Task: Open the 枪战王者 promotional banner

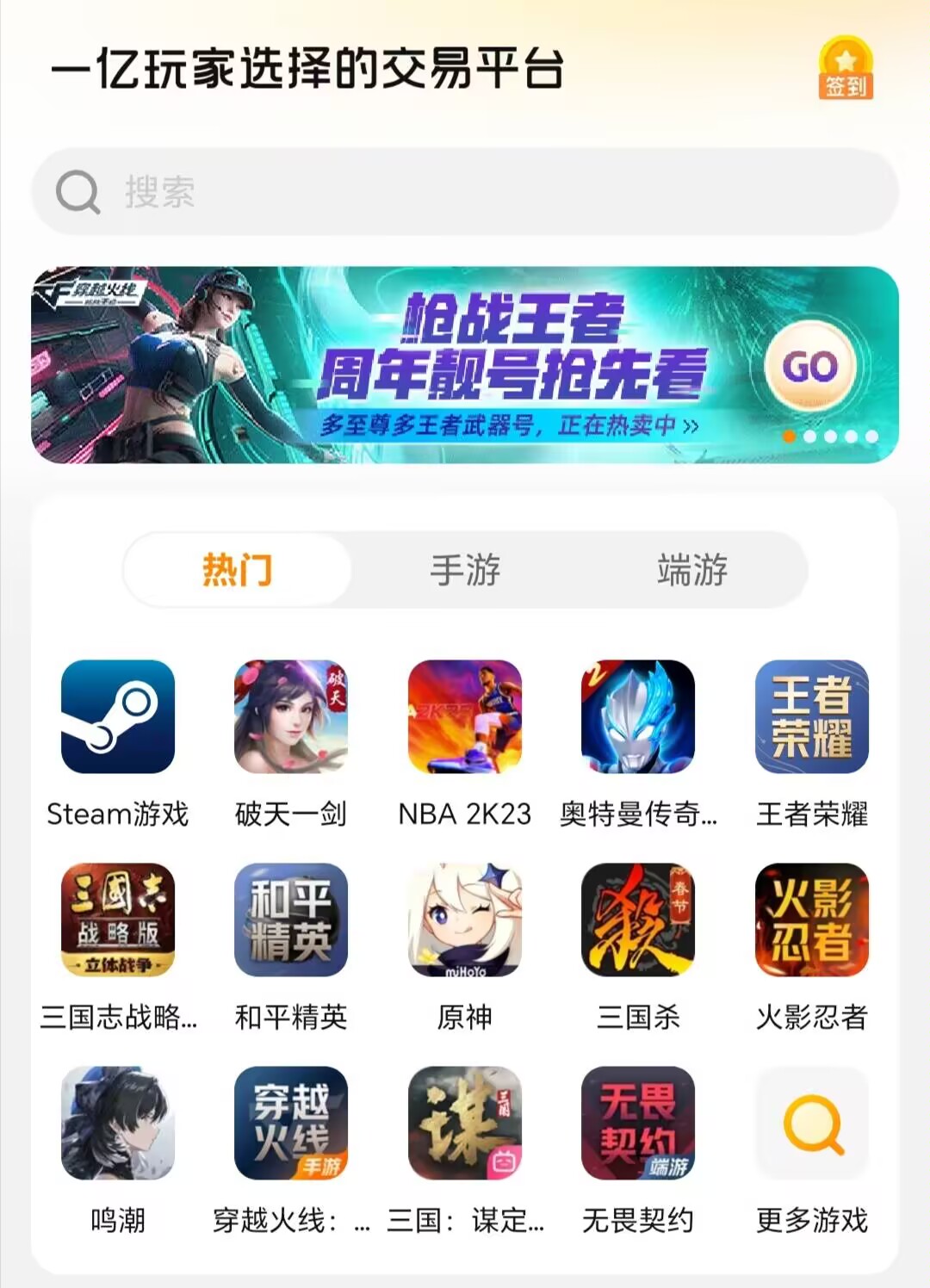Action: click(465, 365)
